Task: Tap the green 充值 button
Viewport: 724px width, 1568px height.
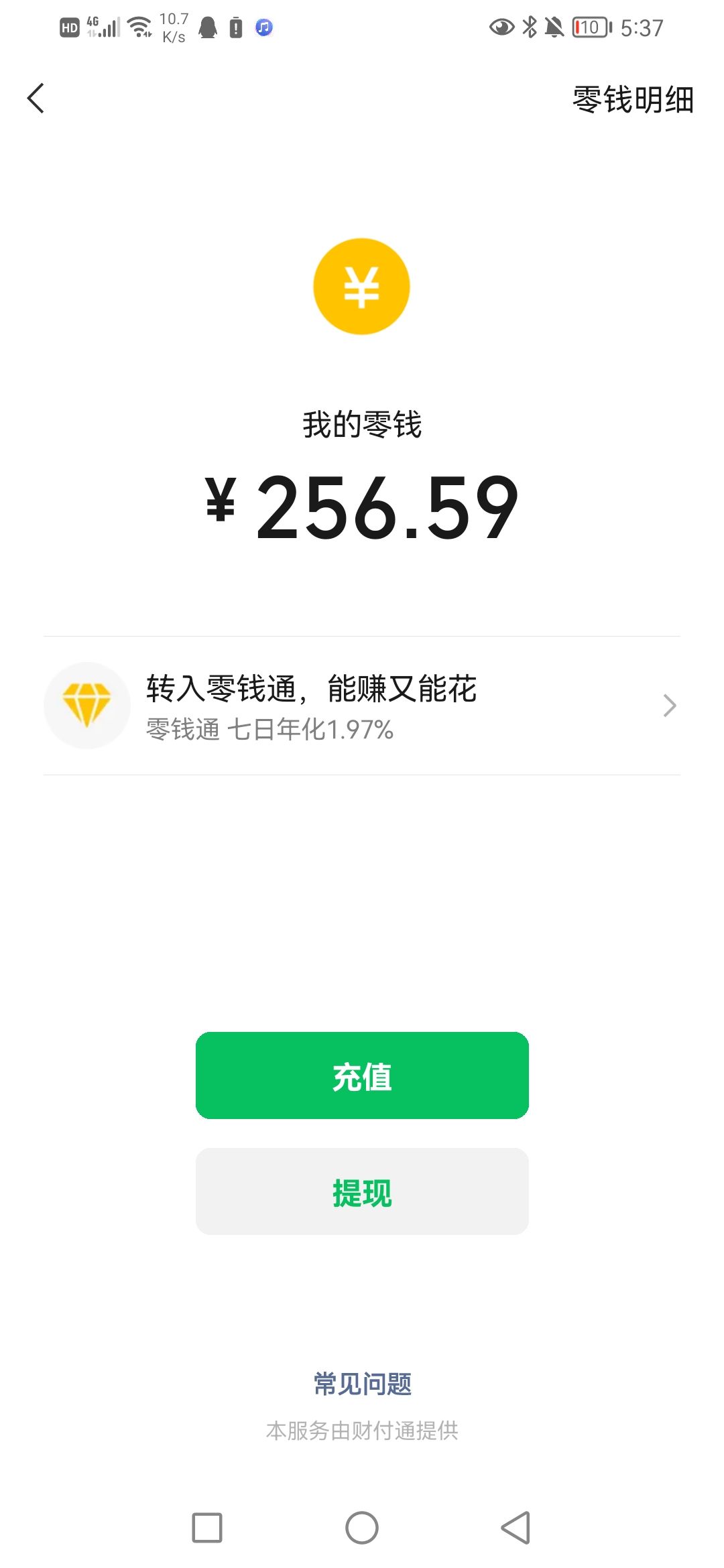Action: point(362,1075)
